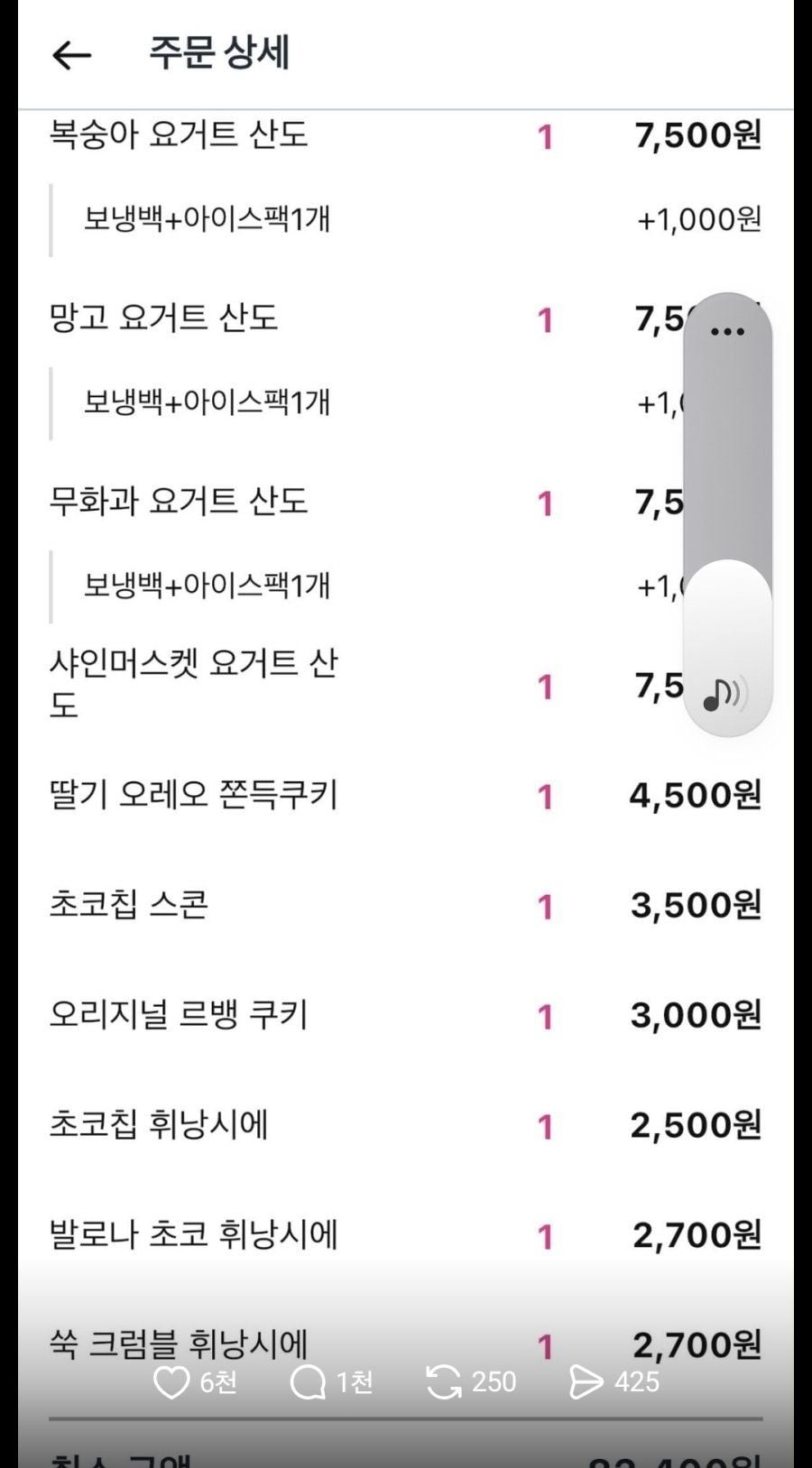
Task: Open replies via the comment bubble
Action: point(308,1382)
